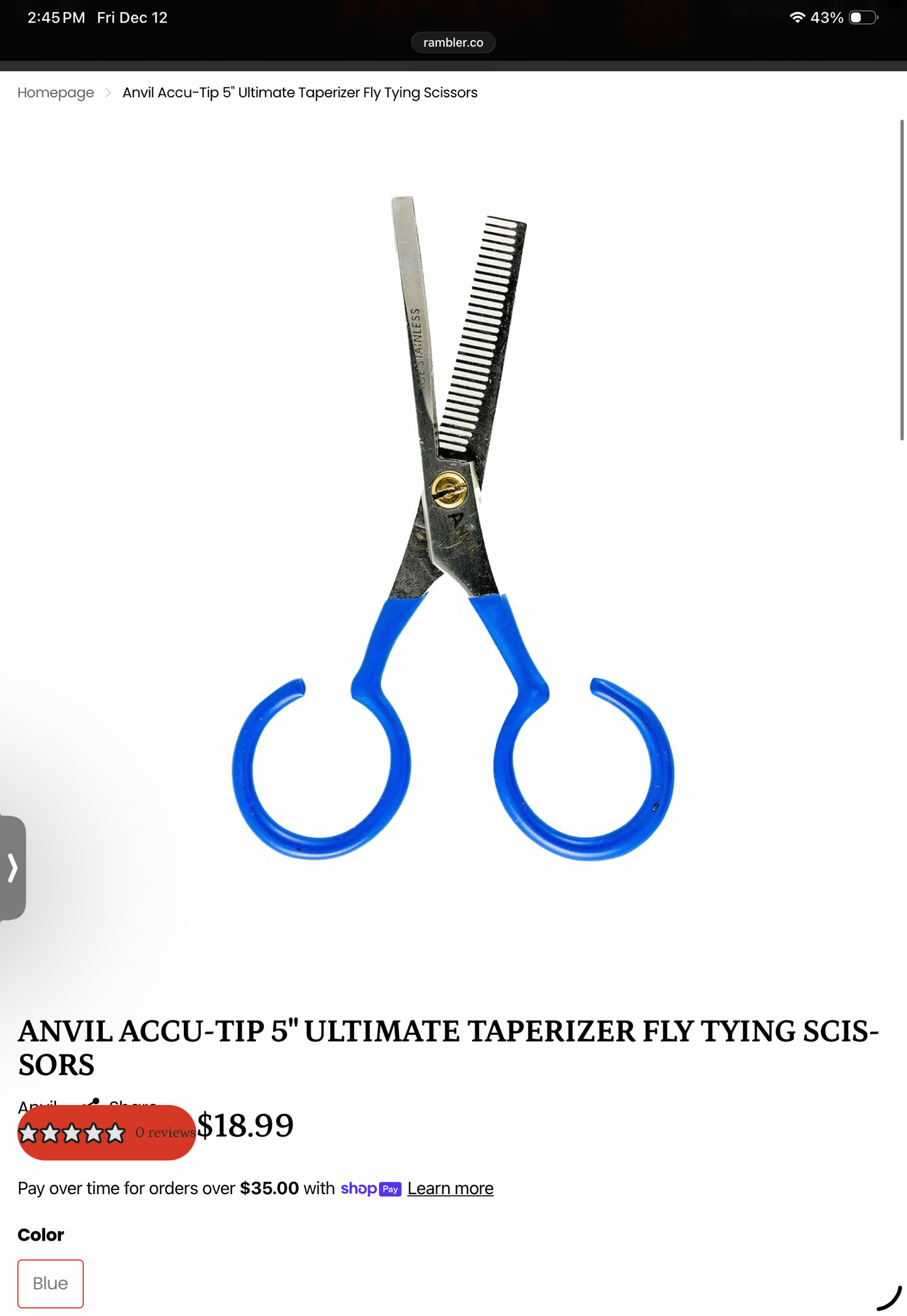Open the Learn more link for Shop Pay
The width and height of the screenshot is (907, 1316).
[x=451, y=1188]
